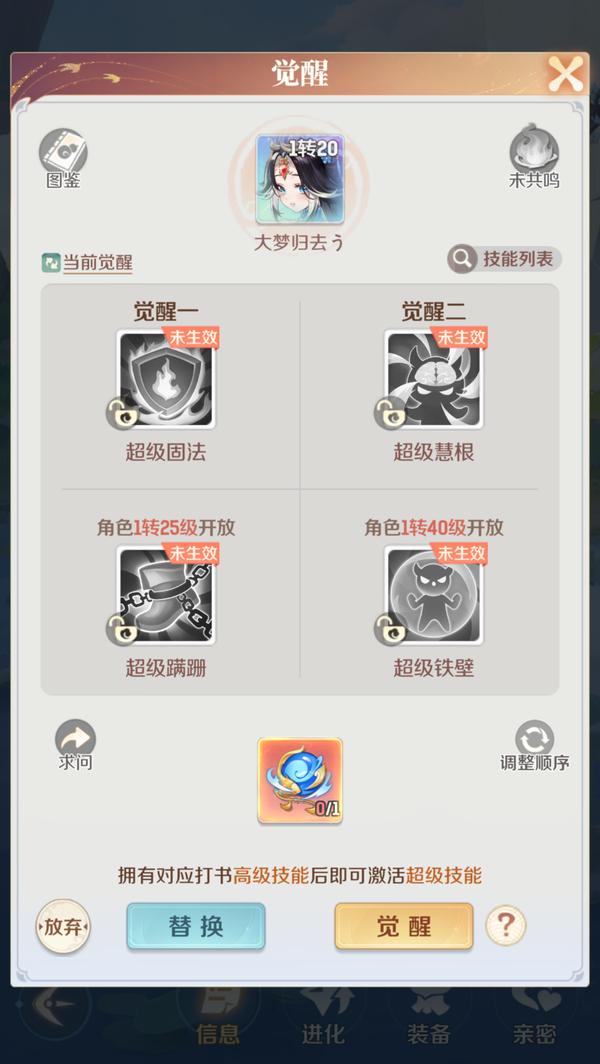
Task: Tap the yellow 觉醒 awaken button
Action: (x=404, y=926)
